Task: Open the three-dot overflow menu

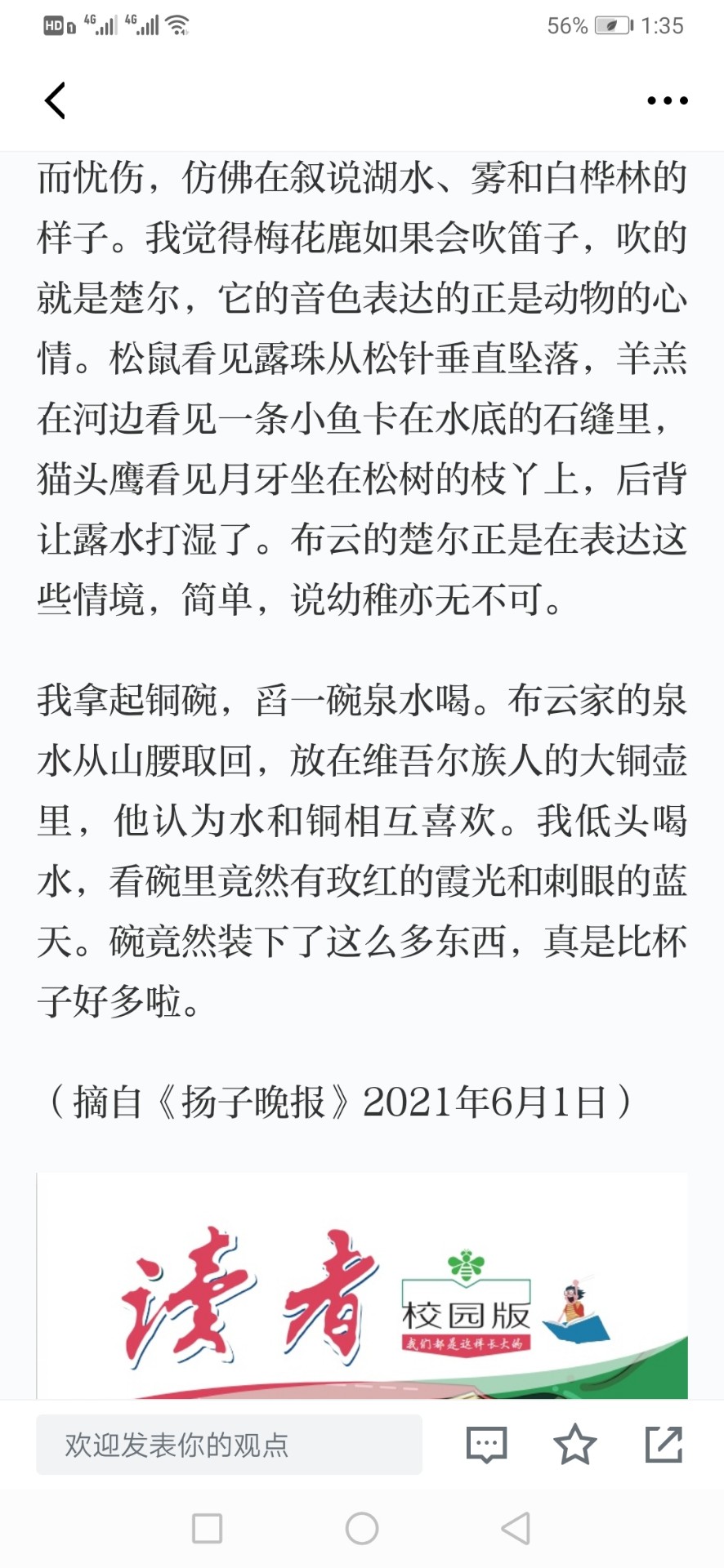Action: [667, 100]
